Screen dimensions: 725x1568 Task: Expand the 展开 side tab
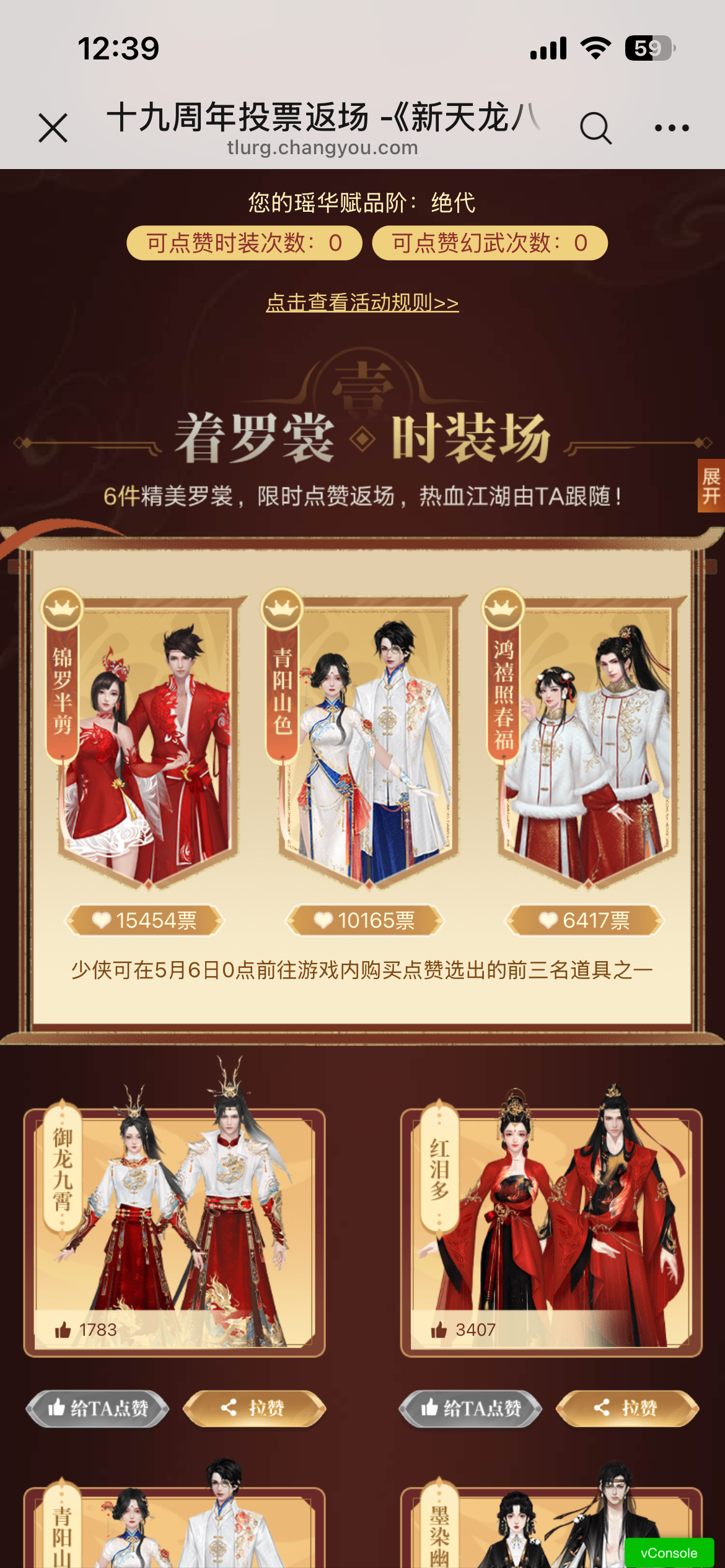711,486
